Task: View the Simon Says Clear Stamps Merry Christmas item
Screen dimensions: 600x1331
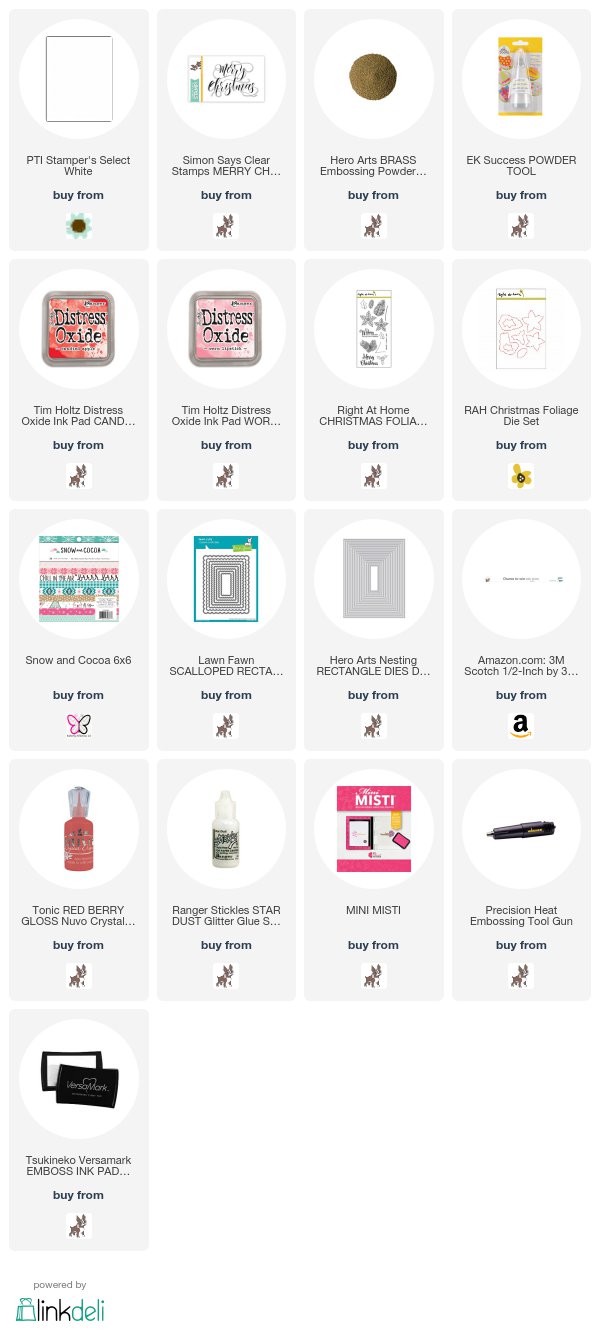Action: pyautogui.click(x=226, y=80)
